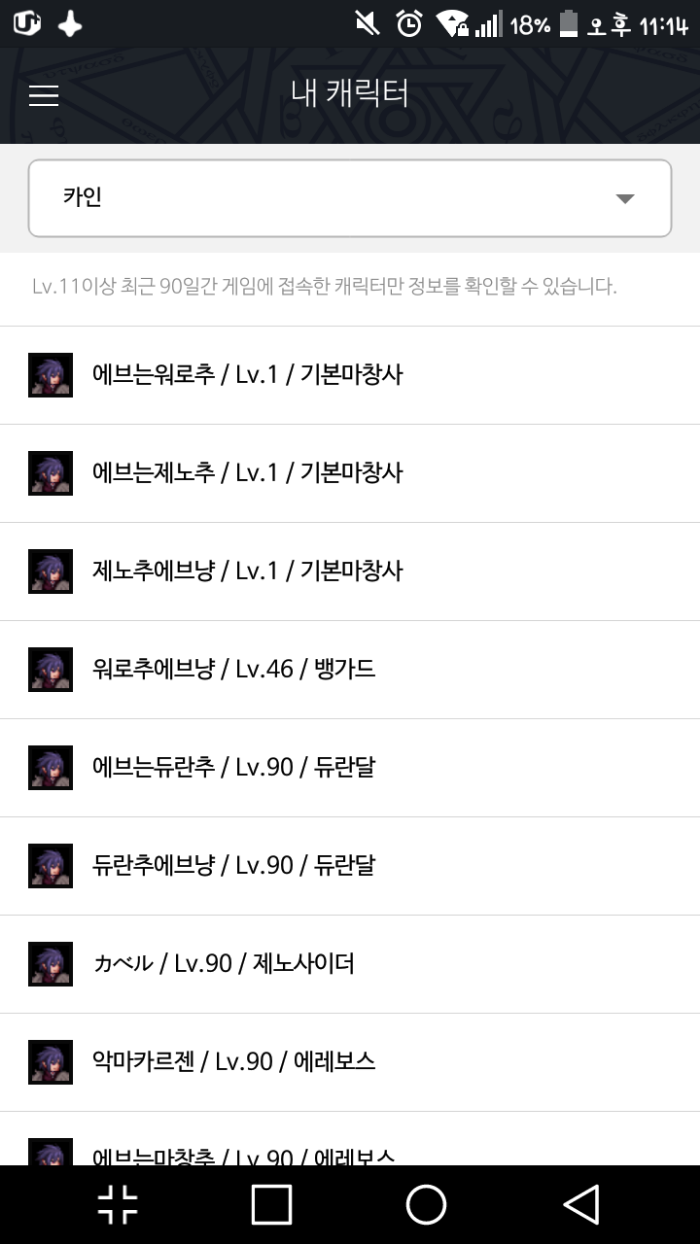
Task: Open character 에브는제노추 Lv.1
Action: 247,473
